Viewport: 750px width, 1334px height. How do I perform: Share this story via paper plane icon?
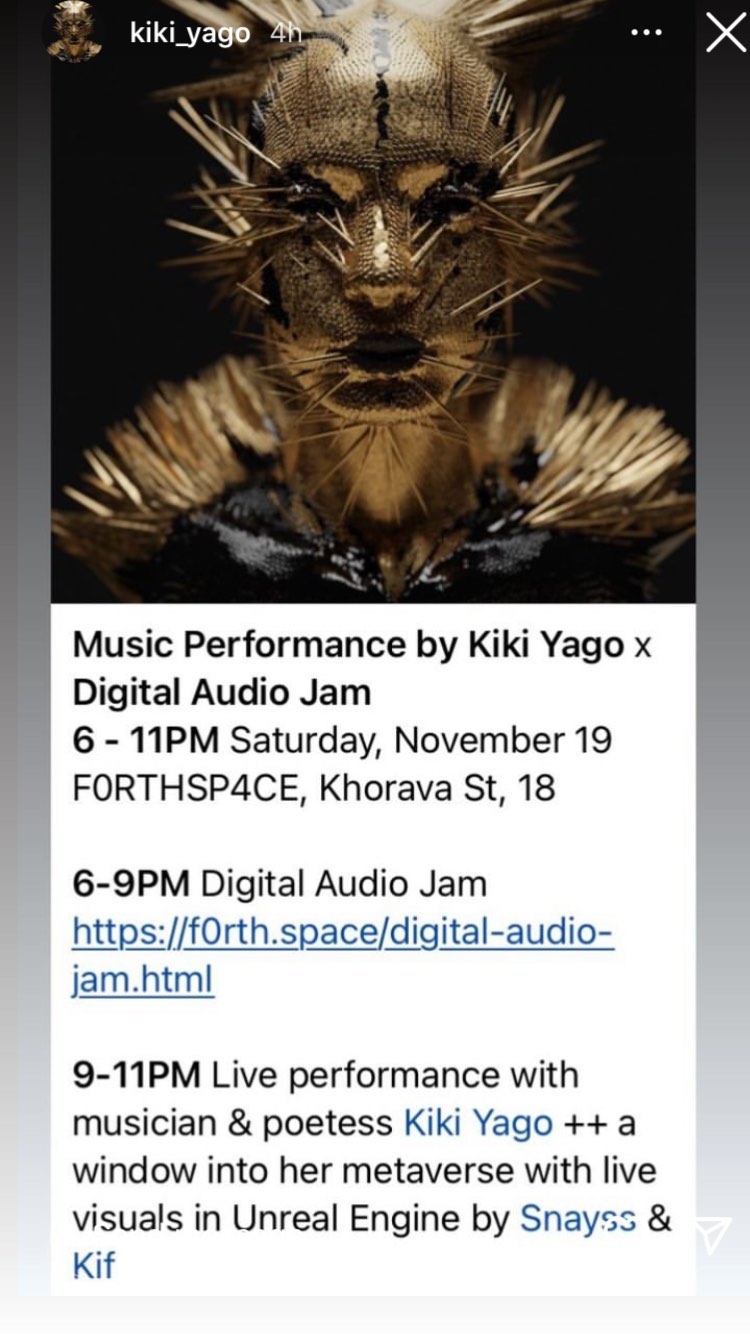[x=713, y=1236]
